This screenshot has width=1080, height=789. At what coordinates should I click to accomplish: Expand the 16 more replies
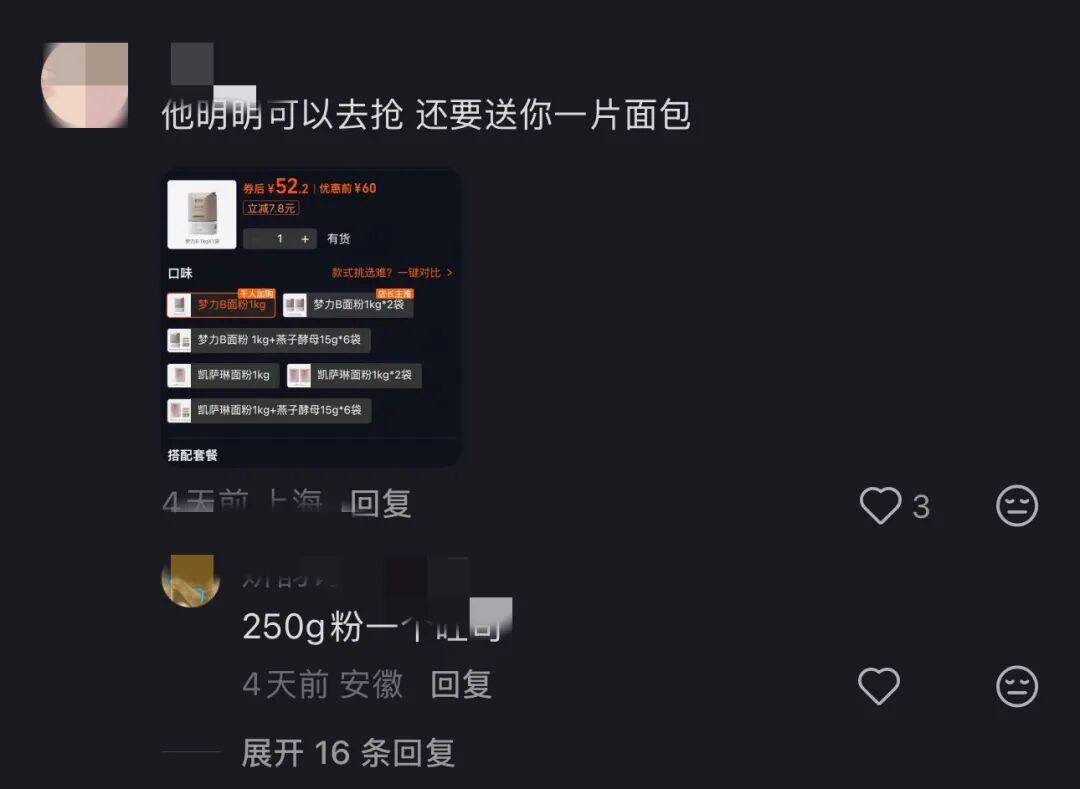(348, 753)
